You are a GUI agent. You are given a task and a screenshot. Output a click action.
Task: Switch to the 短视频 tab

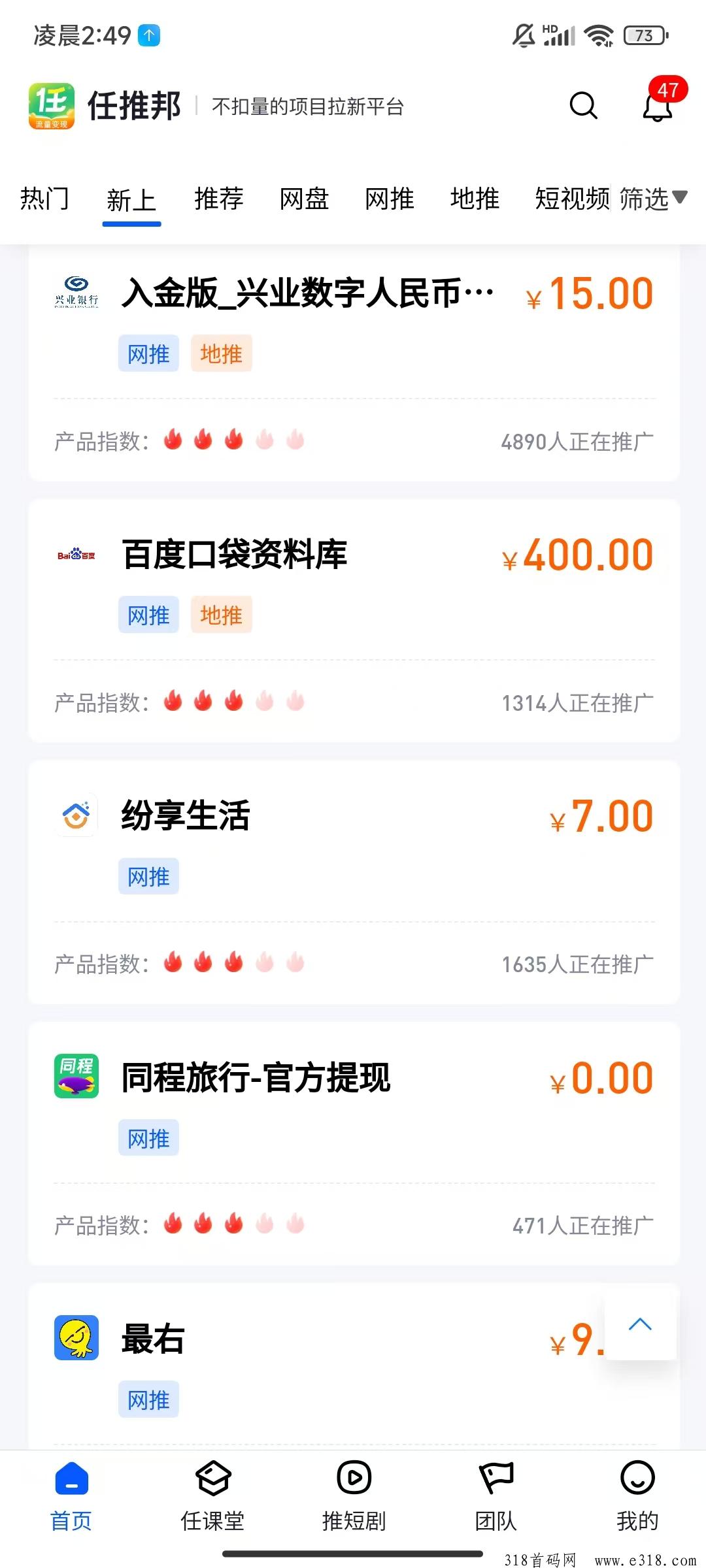[x=572, y=199]
